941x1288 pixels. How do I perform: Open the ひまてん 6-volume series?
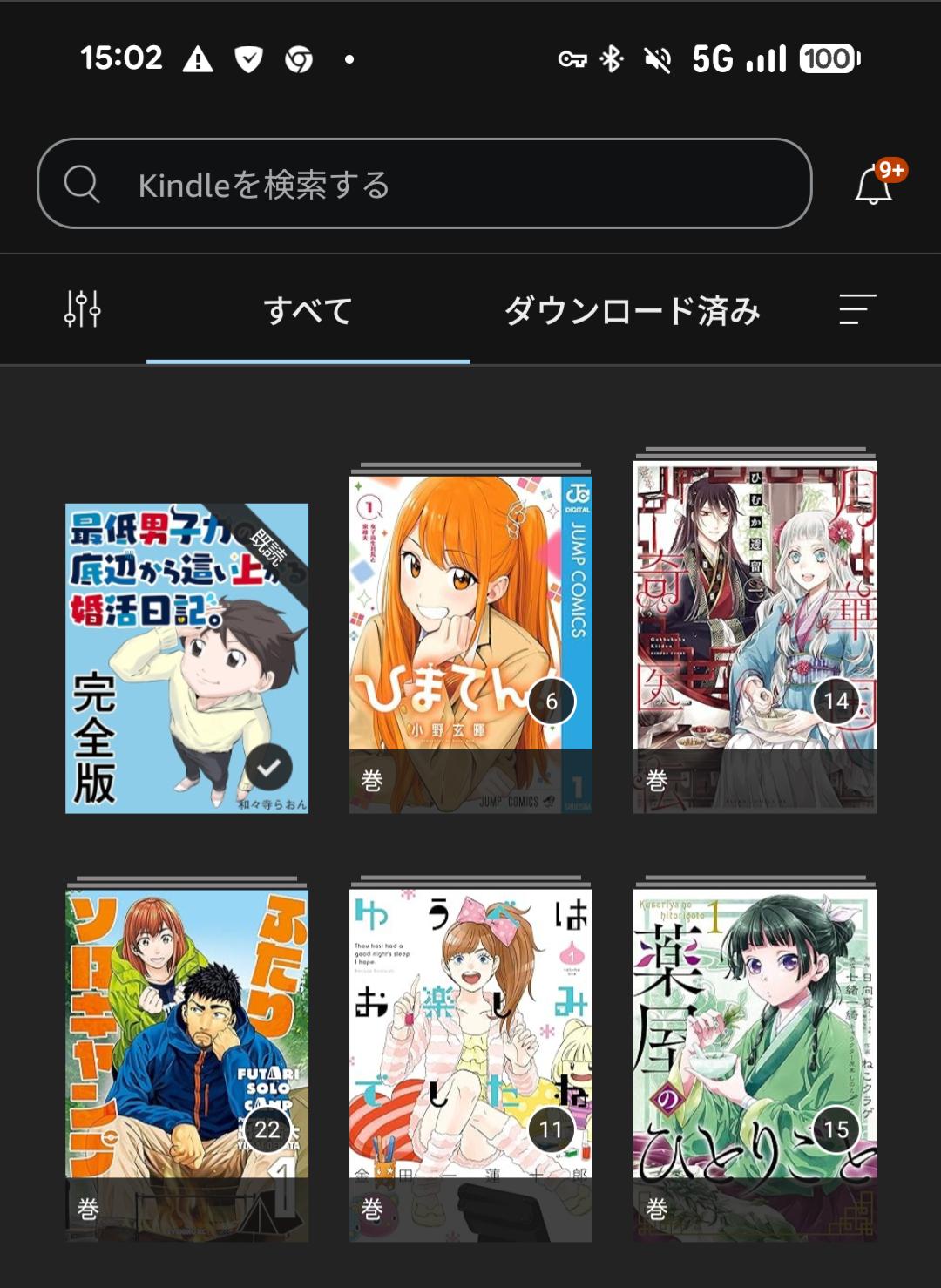[x=470, y=643]
